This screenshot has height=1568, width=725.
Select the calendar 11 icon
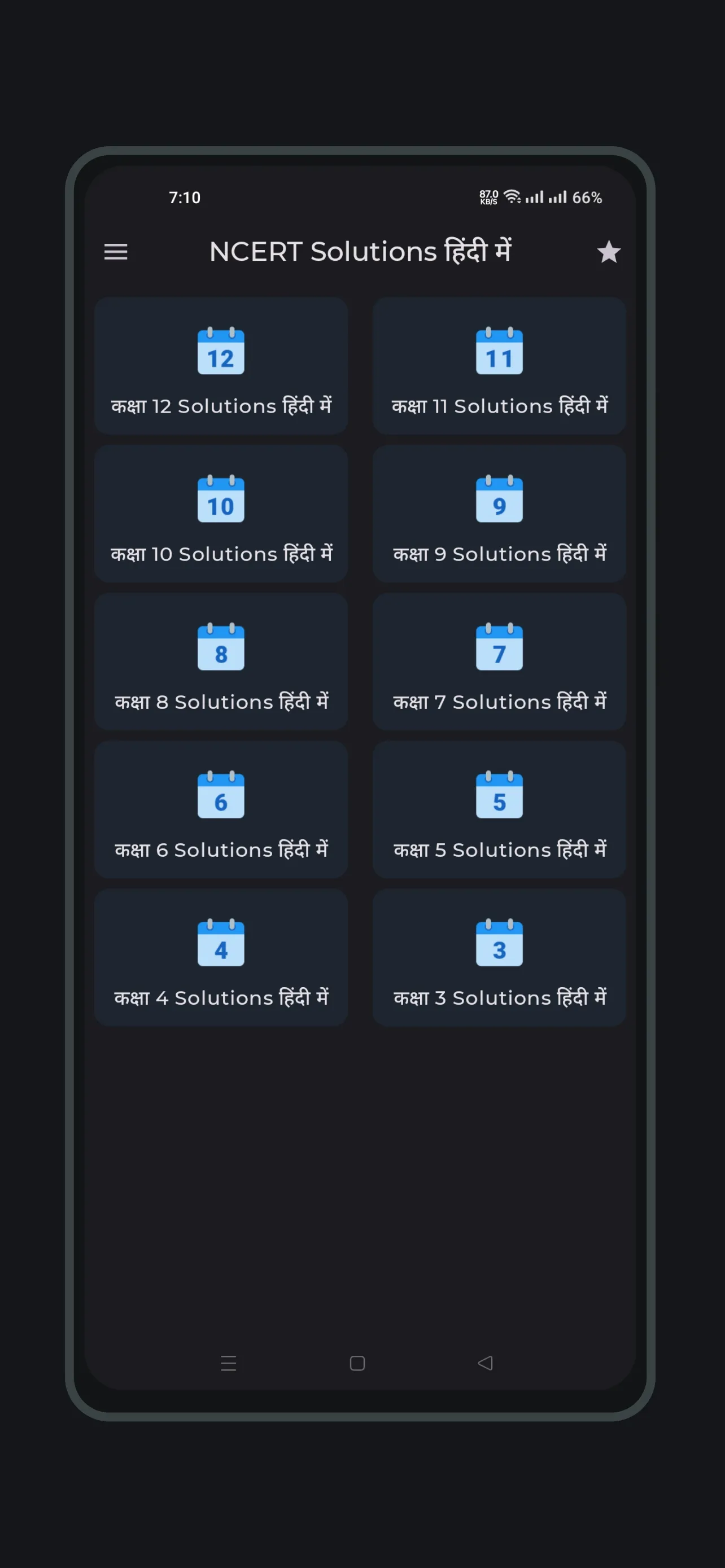[x=499, y=350]
